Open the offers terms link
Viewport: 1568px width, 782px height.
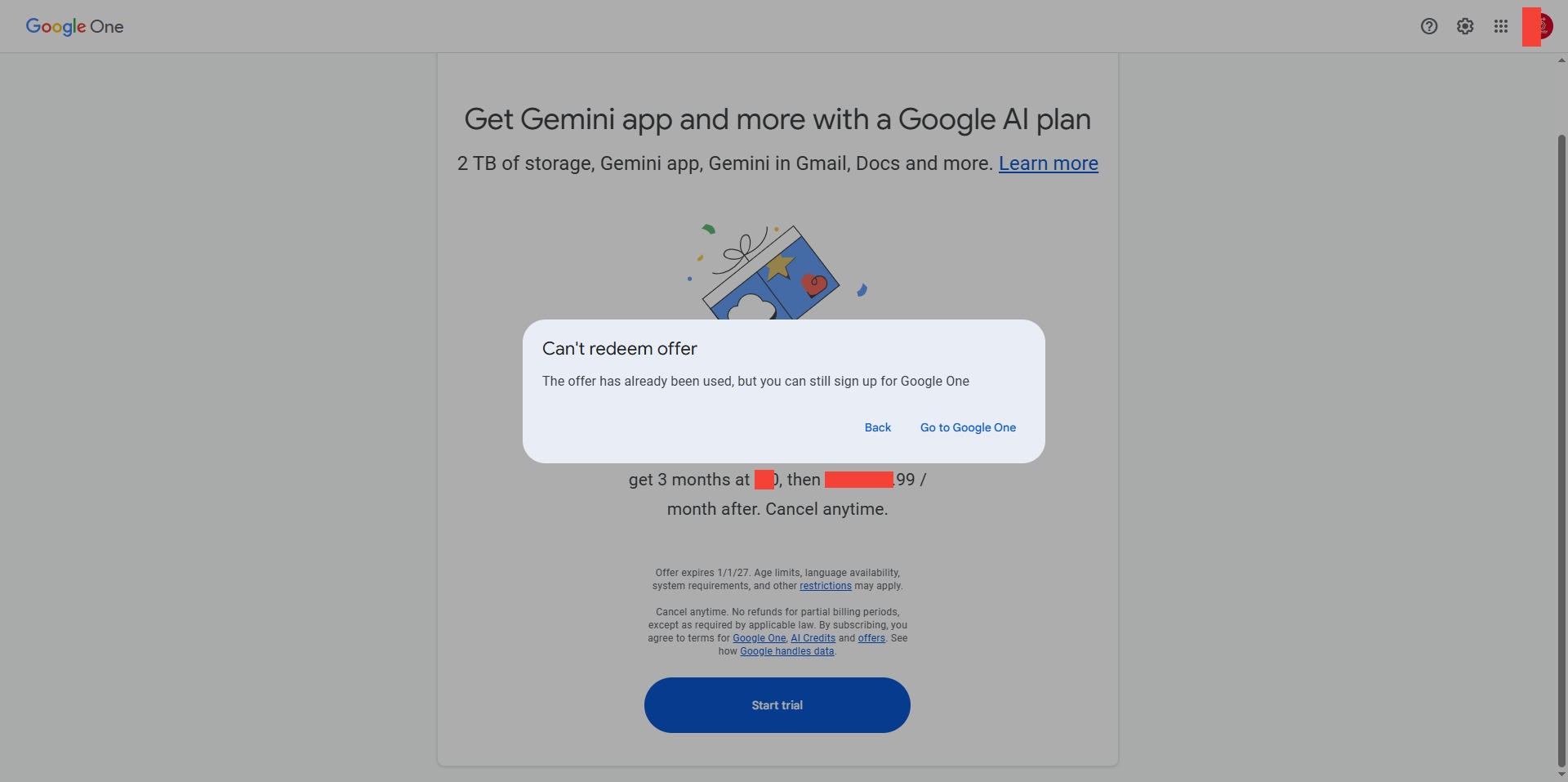click(871, 638)
